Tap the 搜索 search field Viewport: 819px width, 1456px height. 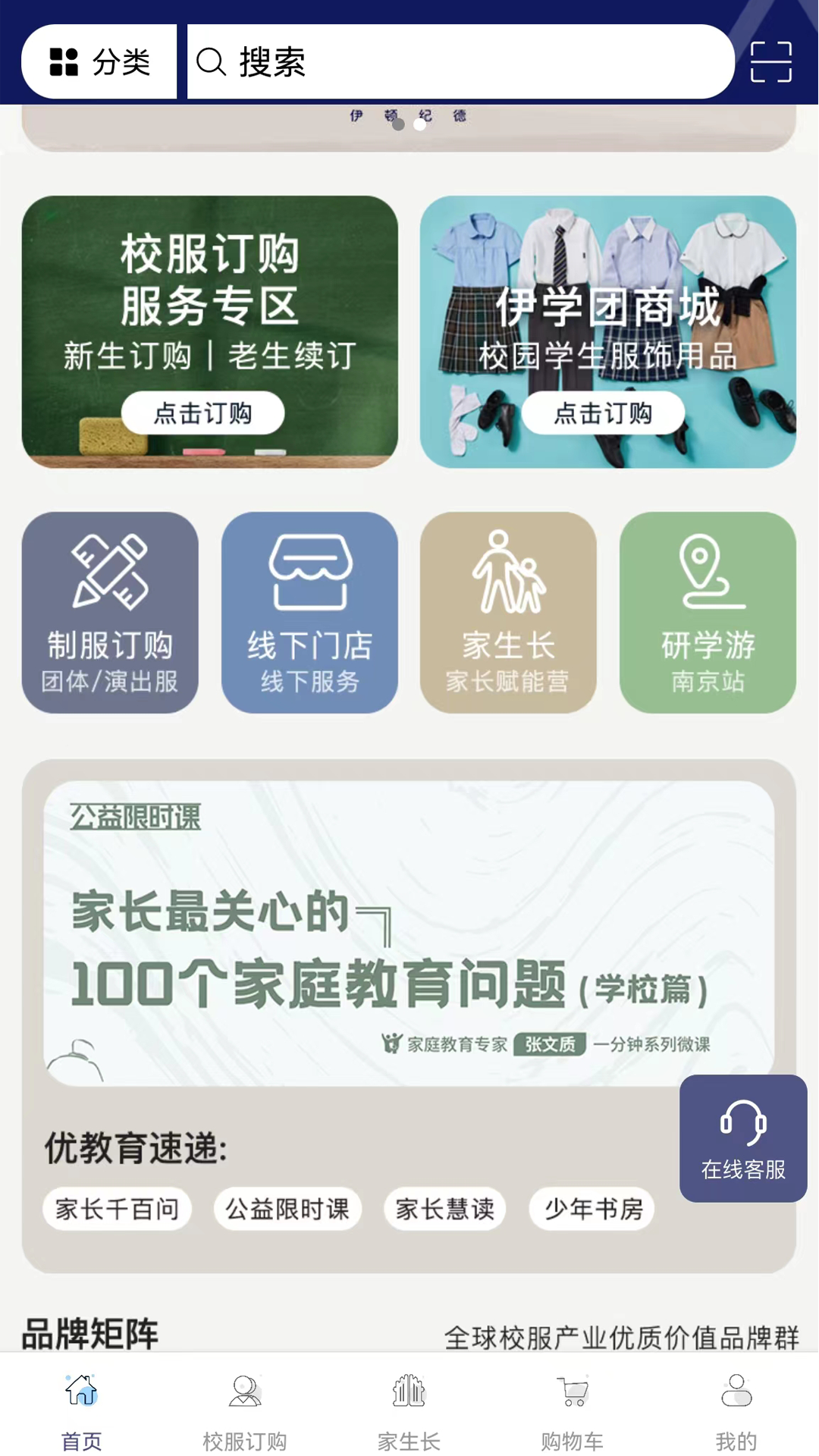[460, 61]
